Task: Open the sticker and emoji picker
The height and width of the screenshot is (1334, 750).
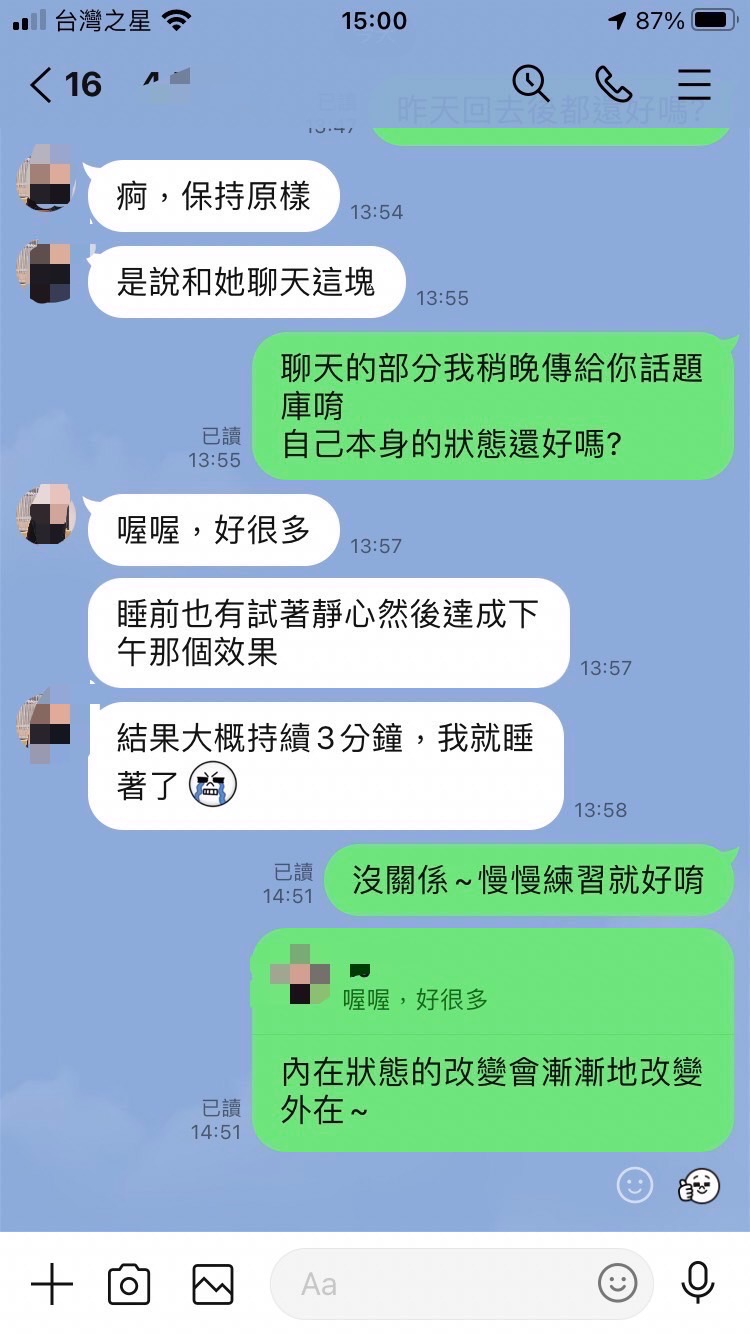Action: 617,1283
